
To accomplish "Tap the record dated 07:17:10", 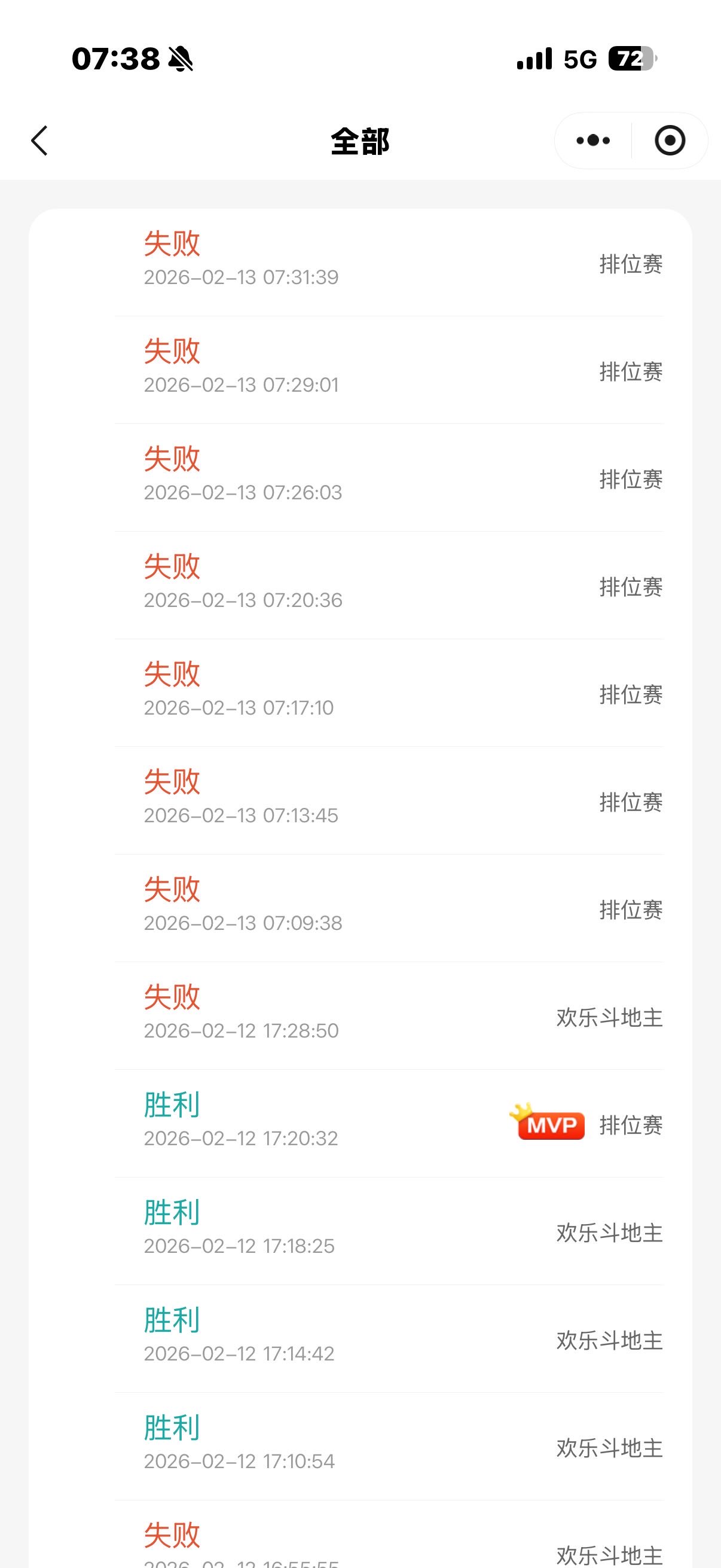I will pyautogui.click(x=388, y=693).
